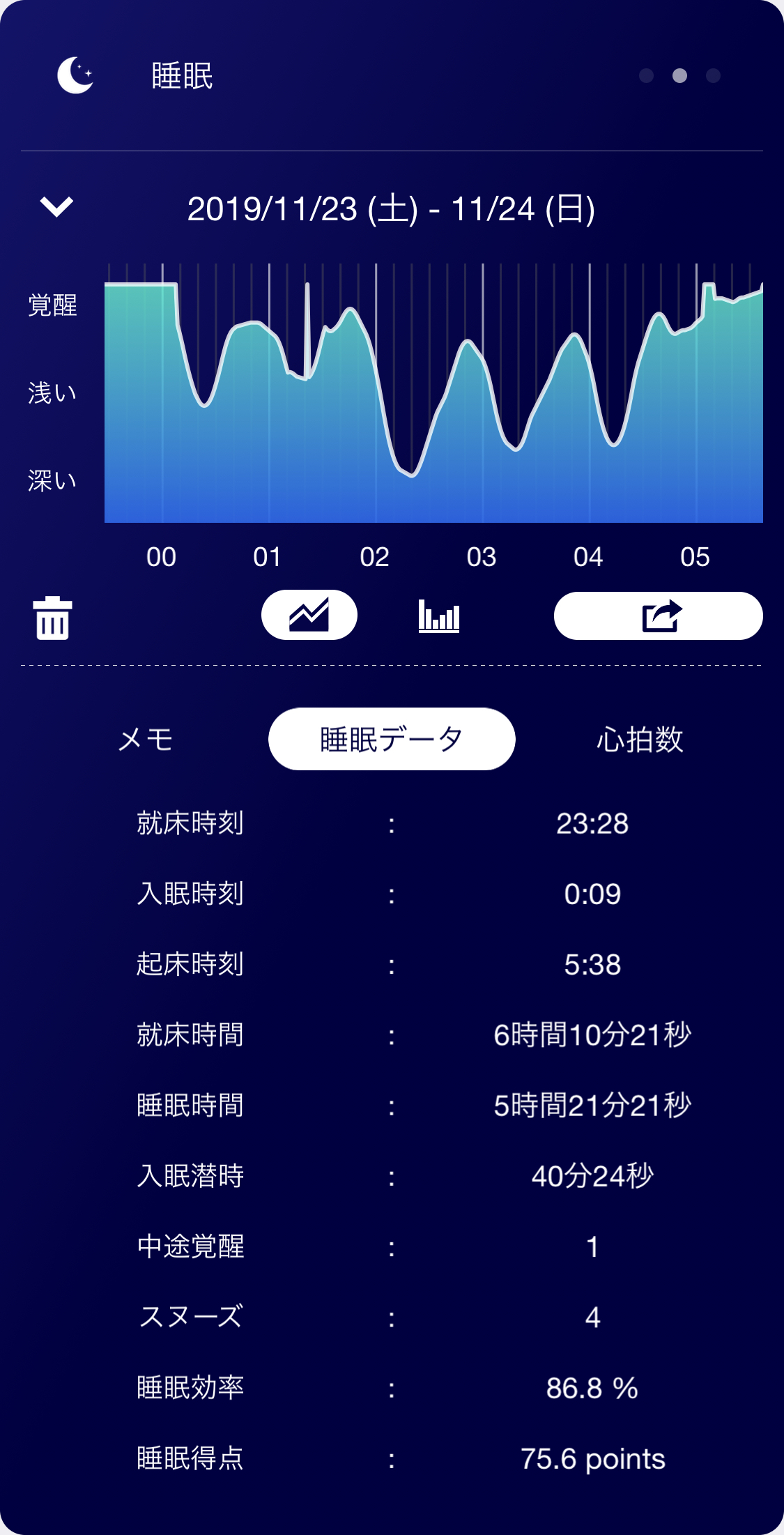
Task: Delete this sleep record with the trash icon
Action: 52,618
